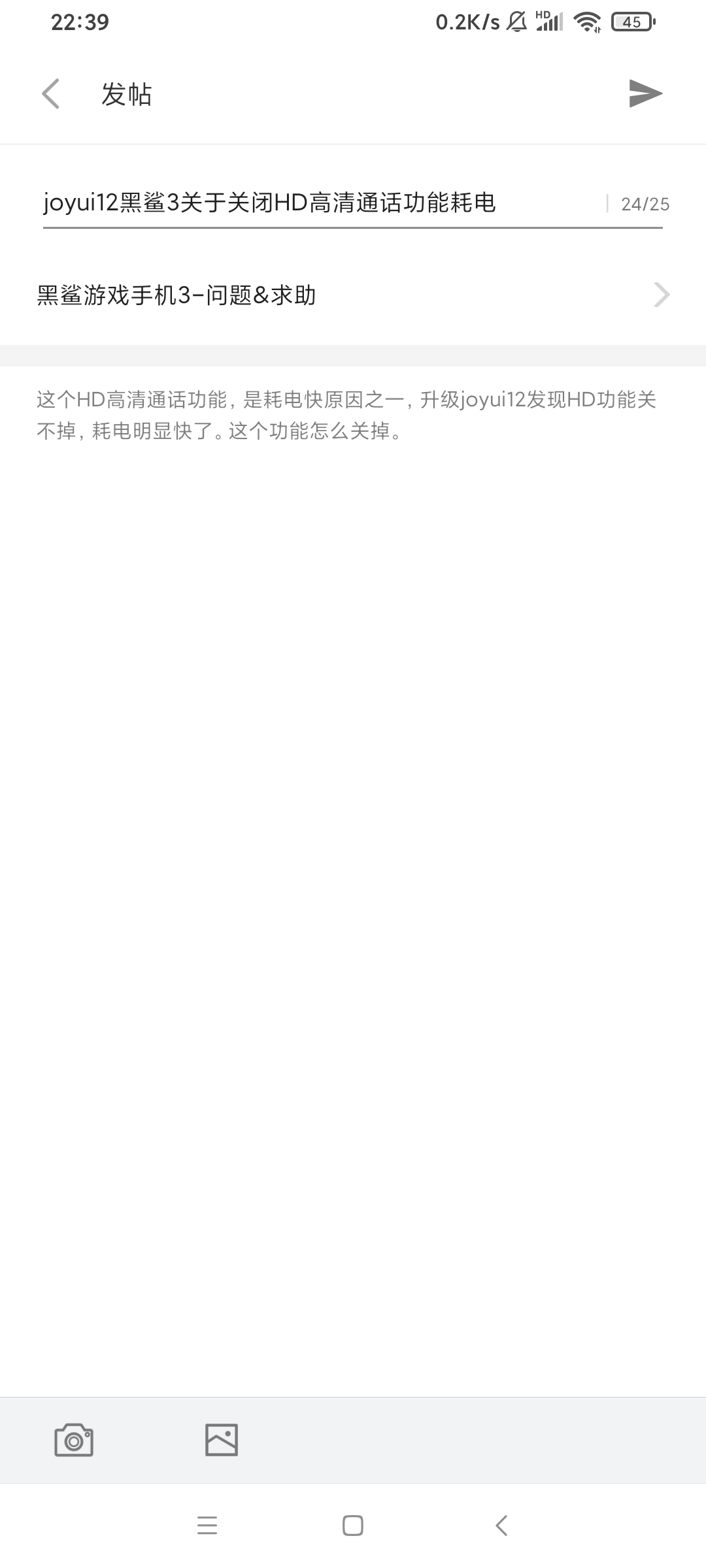Send the post with the paper plane icon
The width and height of the screenshot is (706, 1568).
(x=645, y=93)
